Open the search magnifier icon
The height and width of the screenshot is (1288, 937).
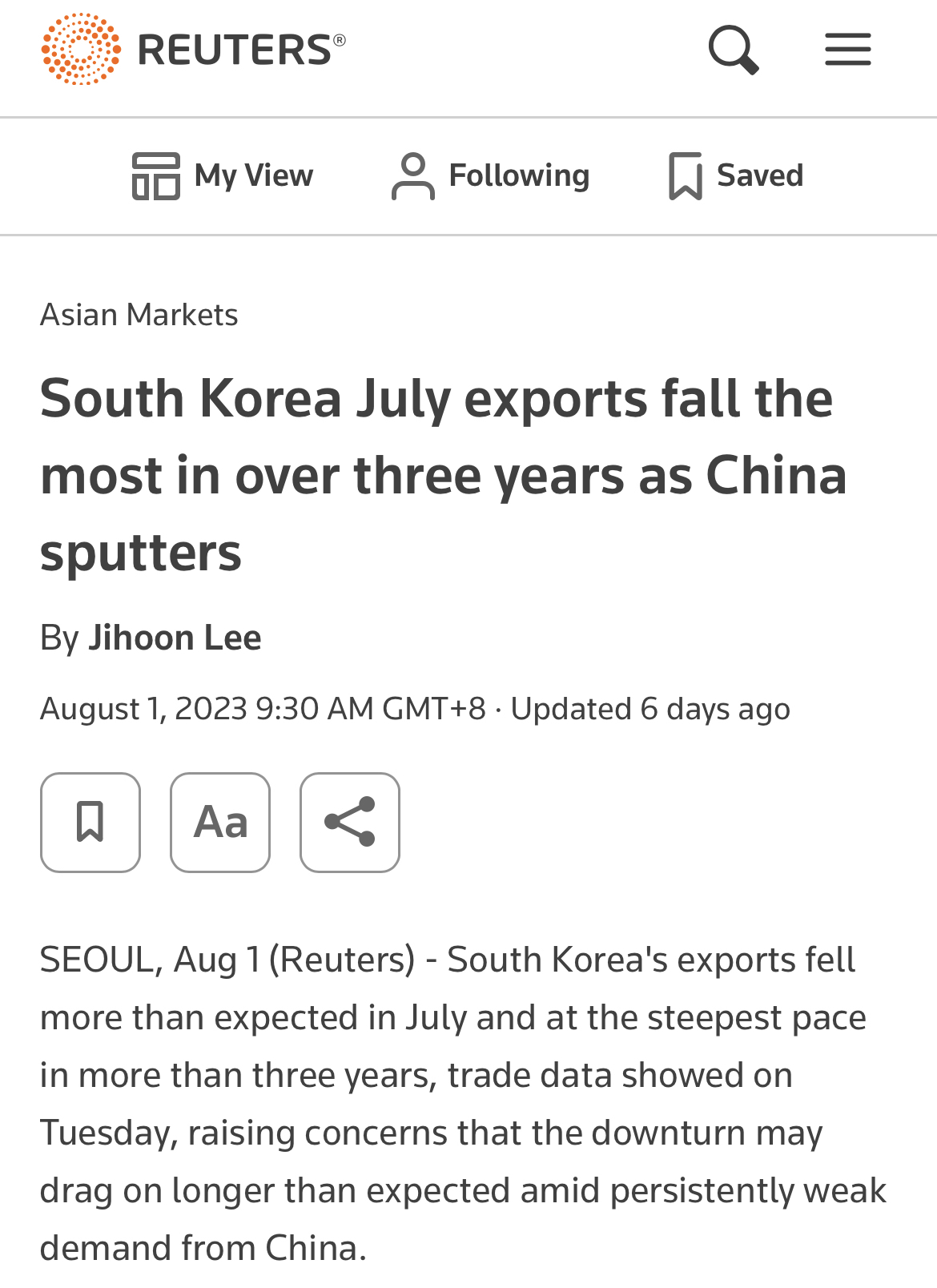click(733, 50)
